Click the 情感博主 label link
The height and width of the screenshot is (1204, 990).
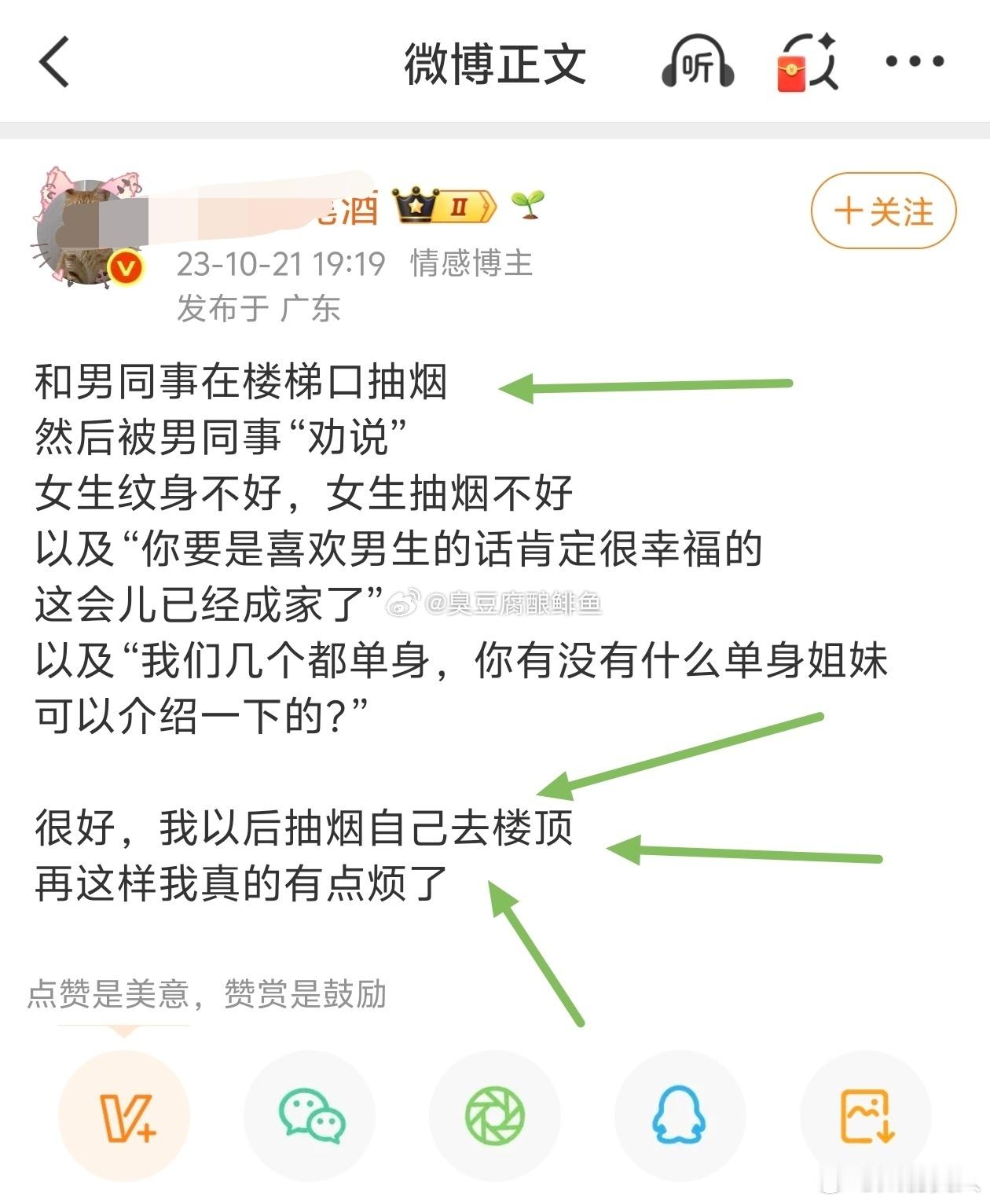pos(469,266)
